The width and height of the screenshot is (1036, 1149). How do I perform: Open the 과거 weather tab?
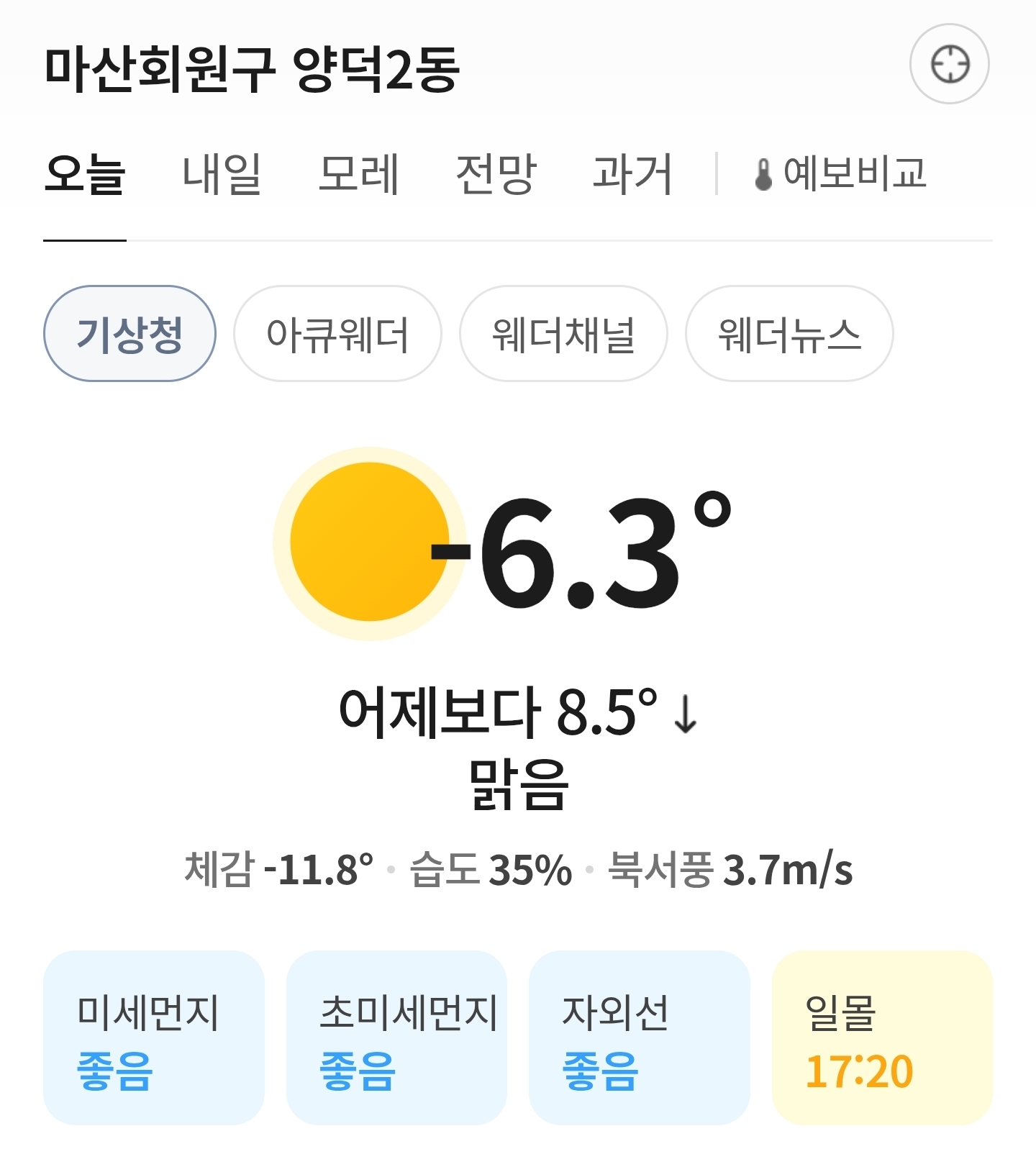click(x=632, y=174)
